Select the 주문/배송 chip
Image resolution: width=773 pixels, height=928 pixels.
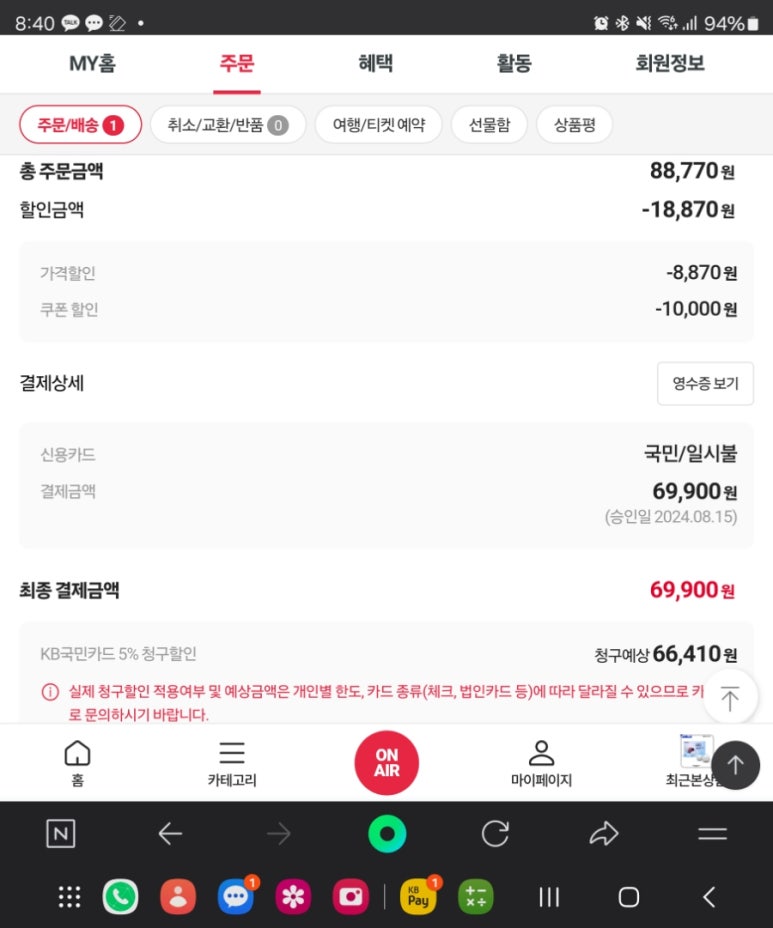click(x=80, y=125)
